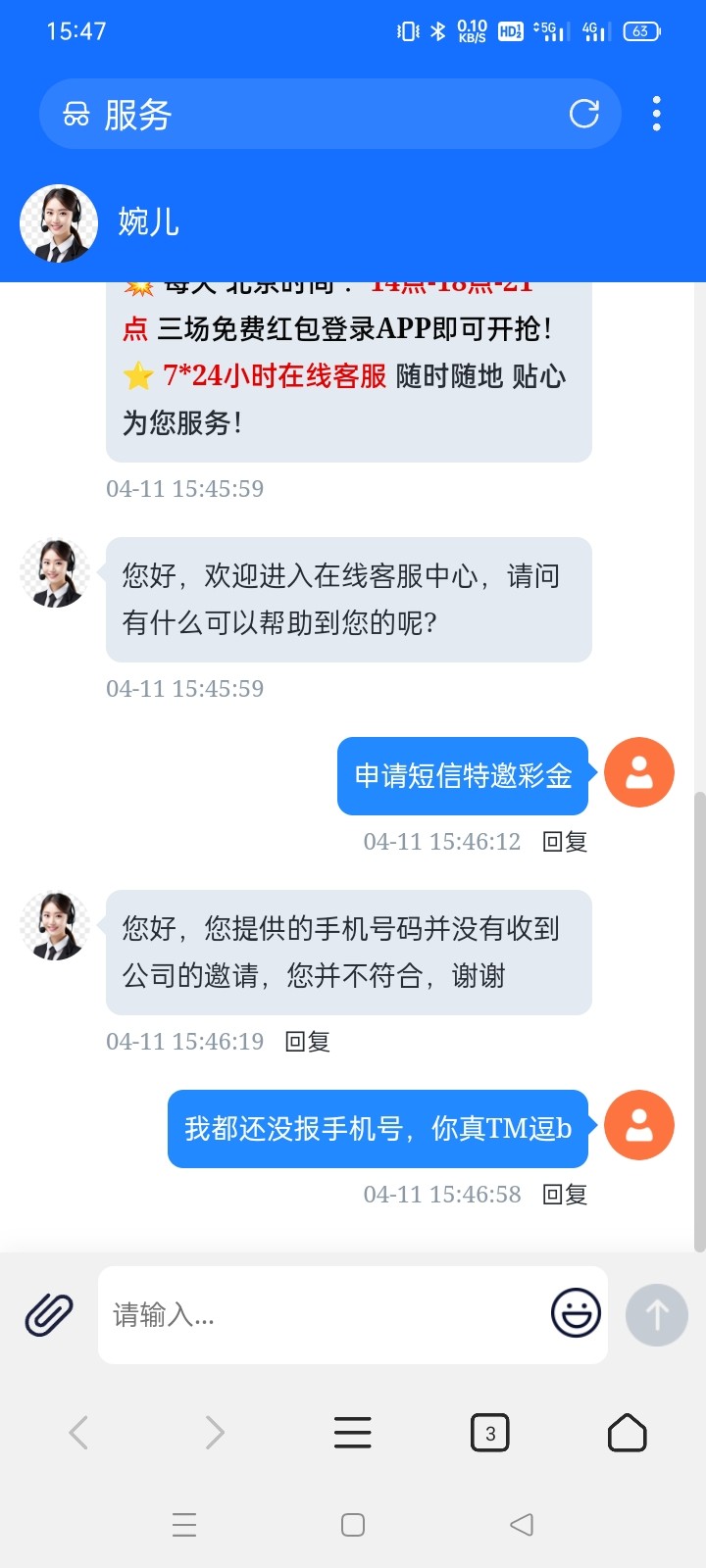
Task: Reply to the 申请短信特邀彩金 message
Action: pos(565,842)
